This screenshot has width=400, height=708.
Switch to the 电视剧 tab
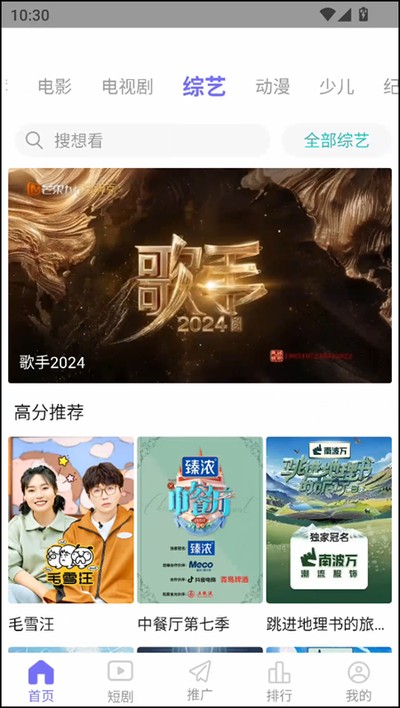tap(127, 86)
